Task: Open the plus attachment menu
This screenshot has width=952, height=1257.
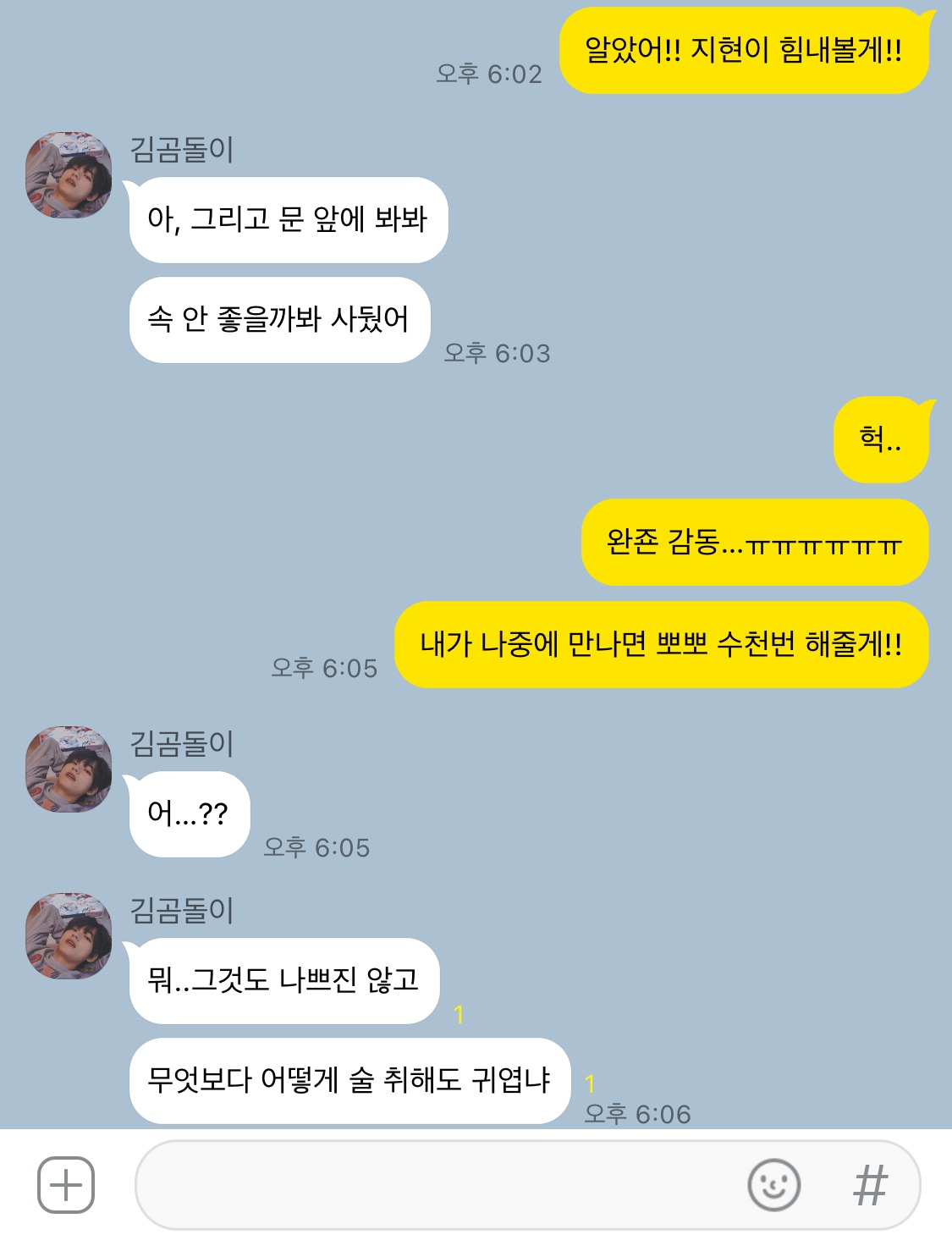Action: [x=66, y=1184]
